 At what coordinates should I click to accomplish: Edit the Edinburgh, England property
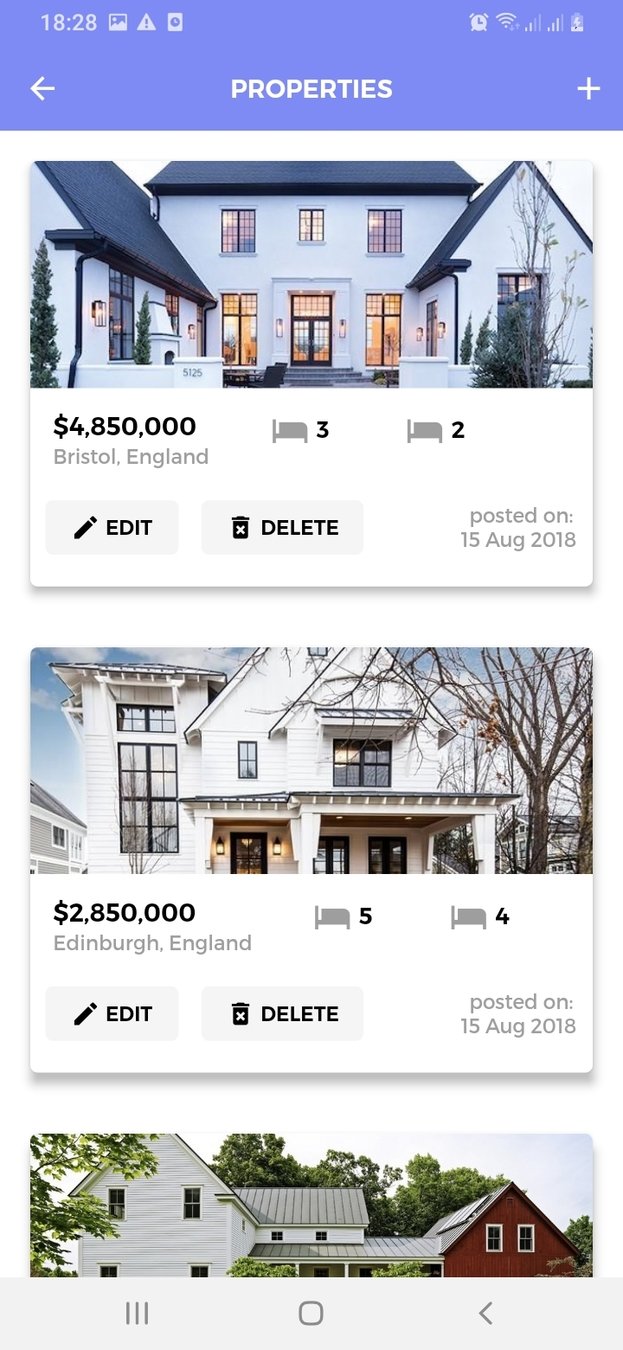click(x=112, y=1014)
